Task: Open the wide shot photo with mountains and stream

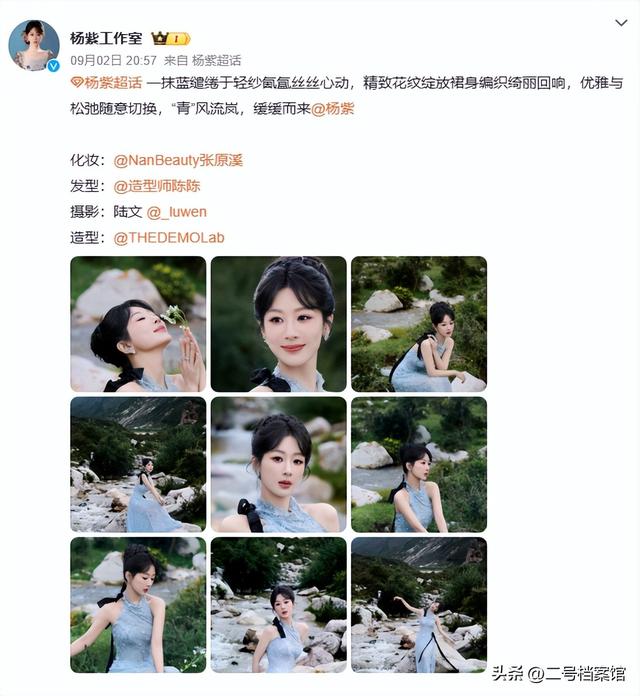Action: click(138, 464)
